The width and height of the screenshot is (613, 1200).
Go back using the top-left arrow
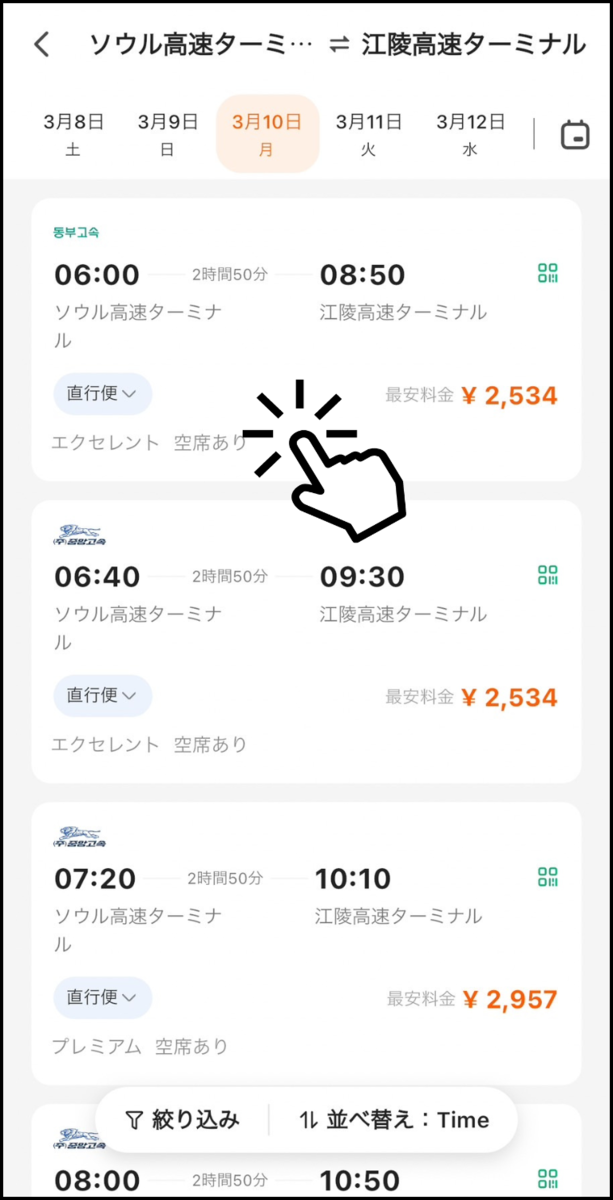41,45
